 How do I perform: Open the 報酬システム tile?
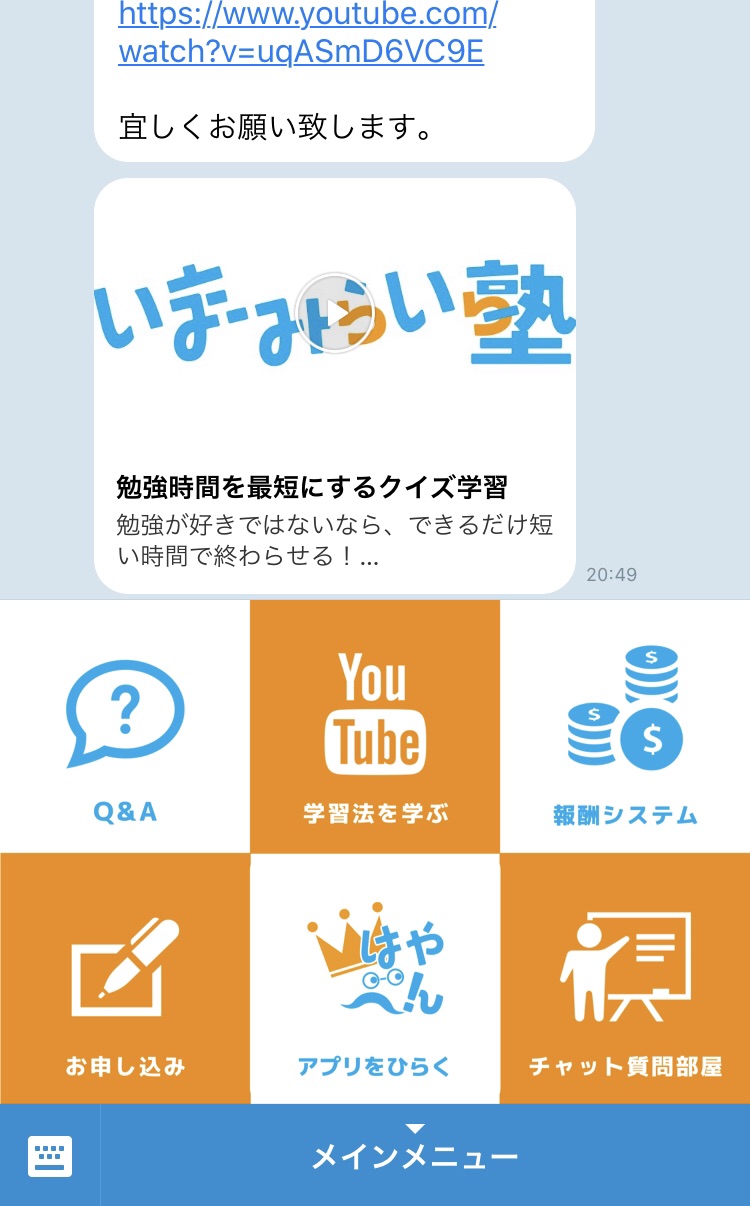pos(625,727)
